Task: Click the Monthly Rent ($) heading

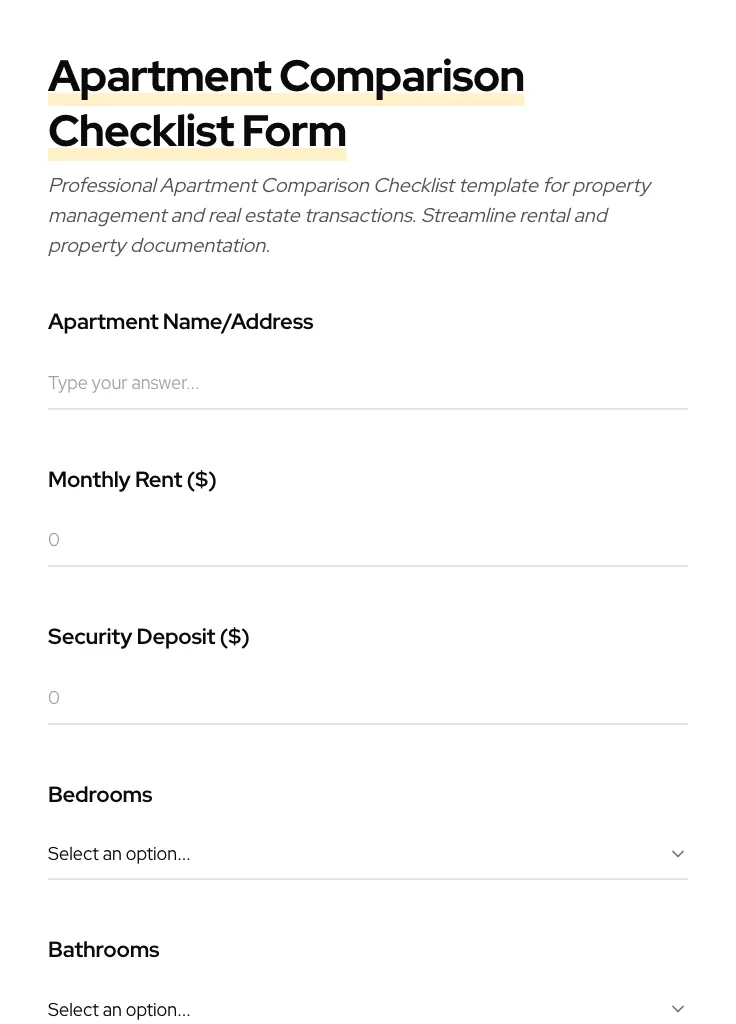Action: (x=132, y=479)
